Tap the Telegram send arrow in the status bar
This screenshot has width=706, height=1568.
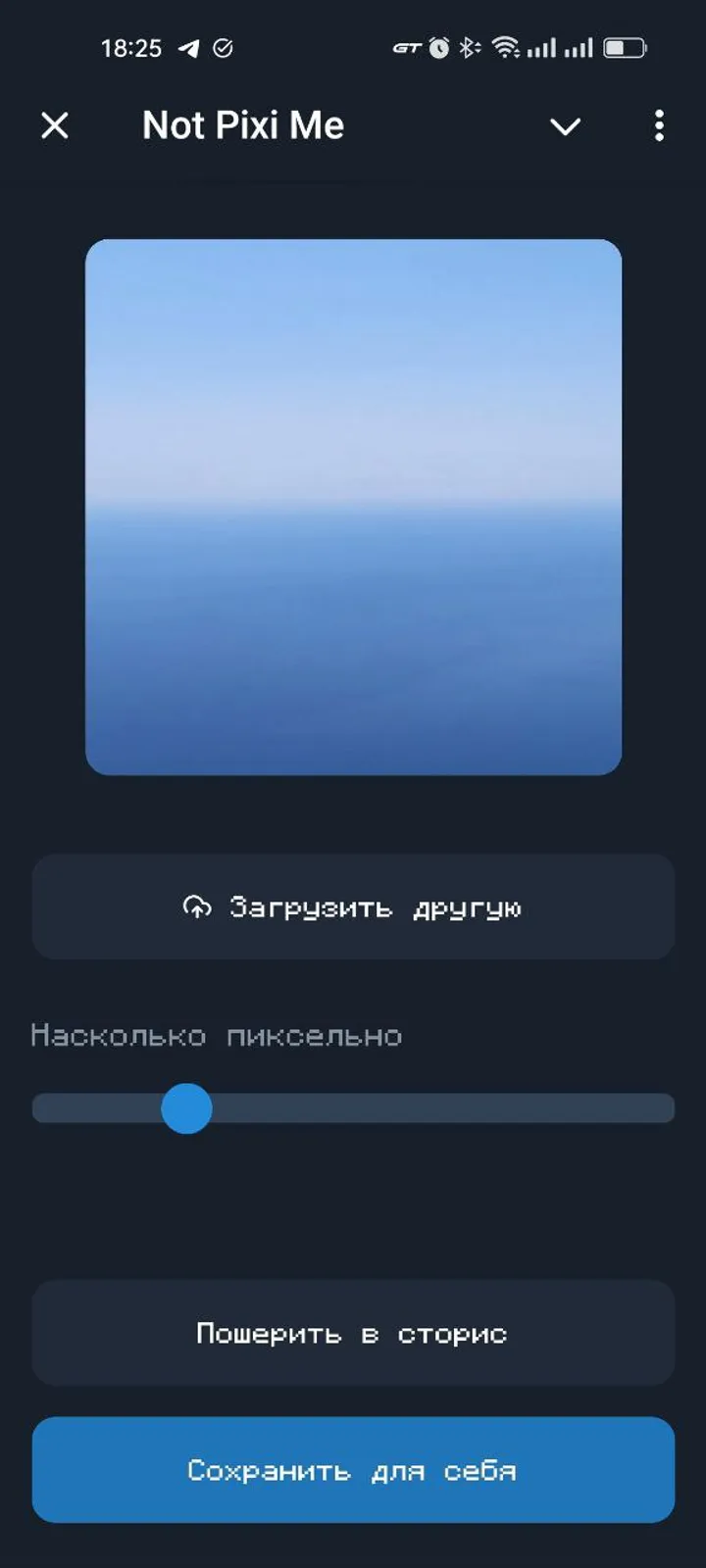(x=188, y=47)
